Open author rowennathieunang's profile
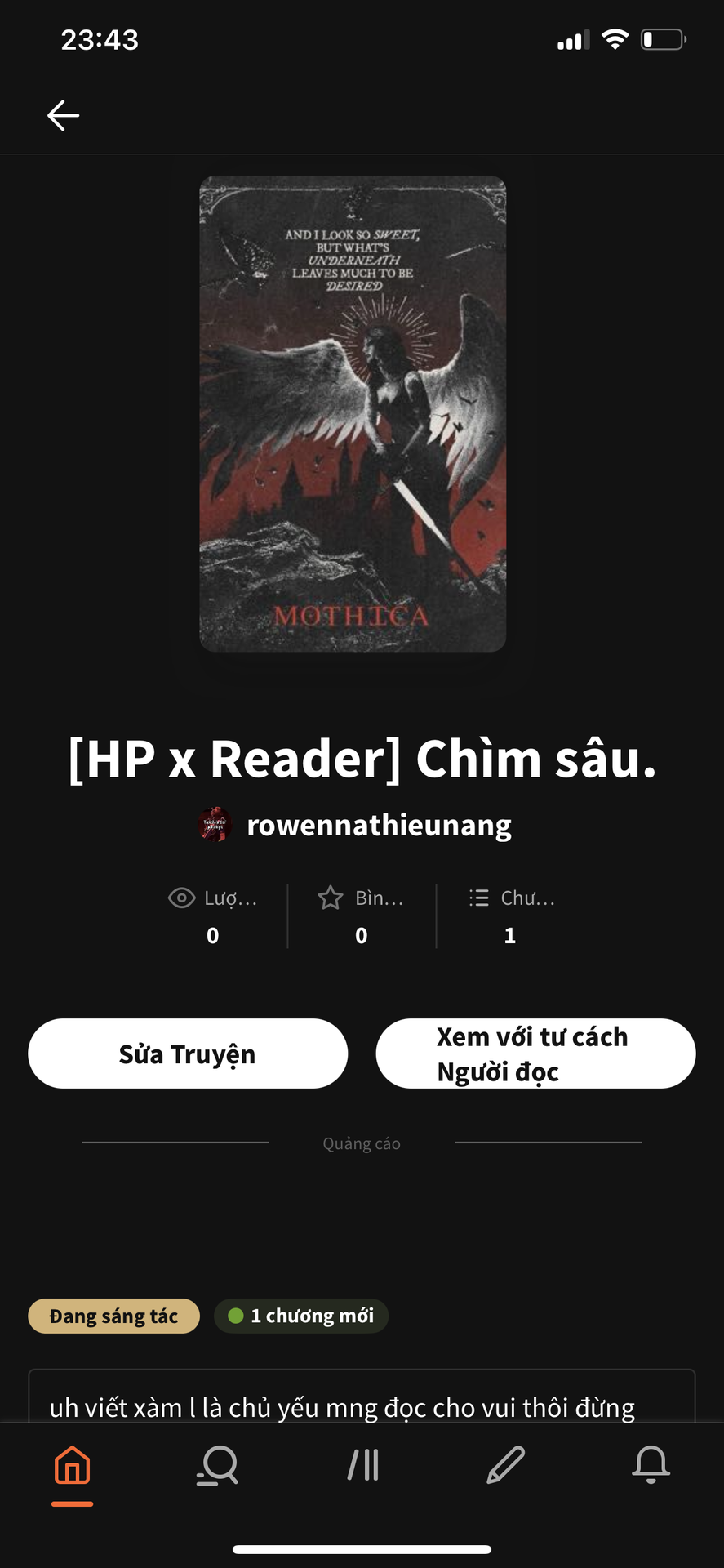Screen dimensions: 724x1568 [x=378, y=825]
